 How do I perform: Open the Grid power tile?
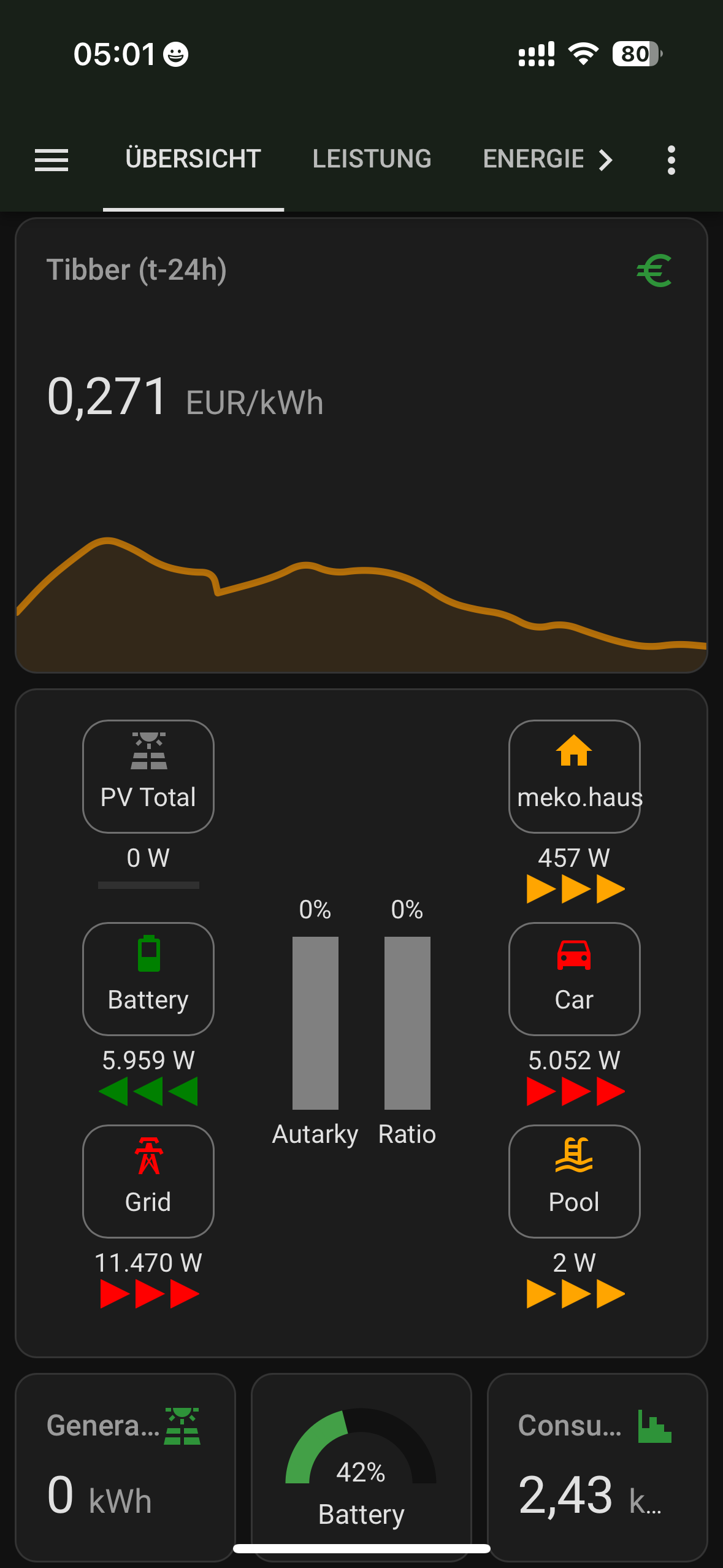pyautogui.click(x=148, y=1181)
